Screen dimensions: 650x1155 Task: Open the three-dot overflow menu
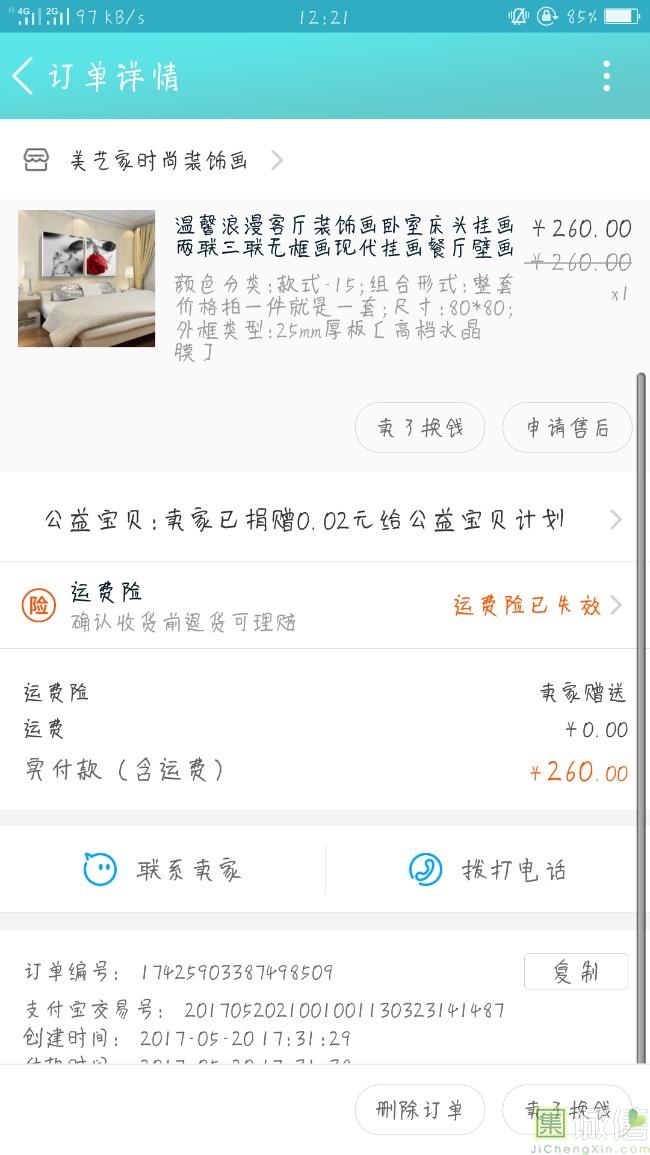click(x=606, y=76)
